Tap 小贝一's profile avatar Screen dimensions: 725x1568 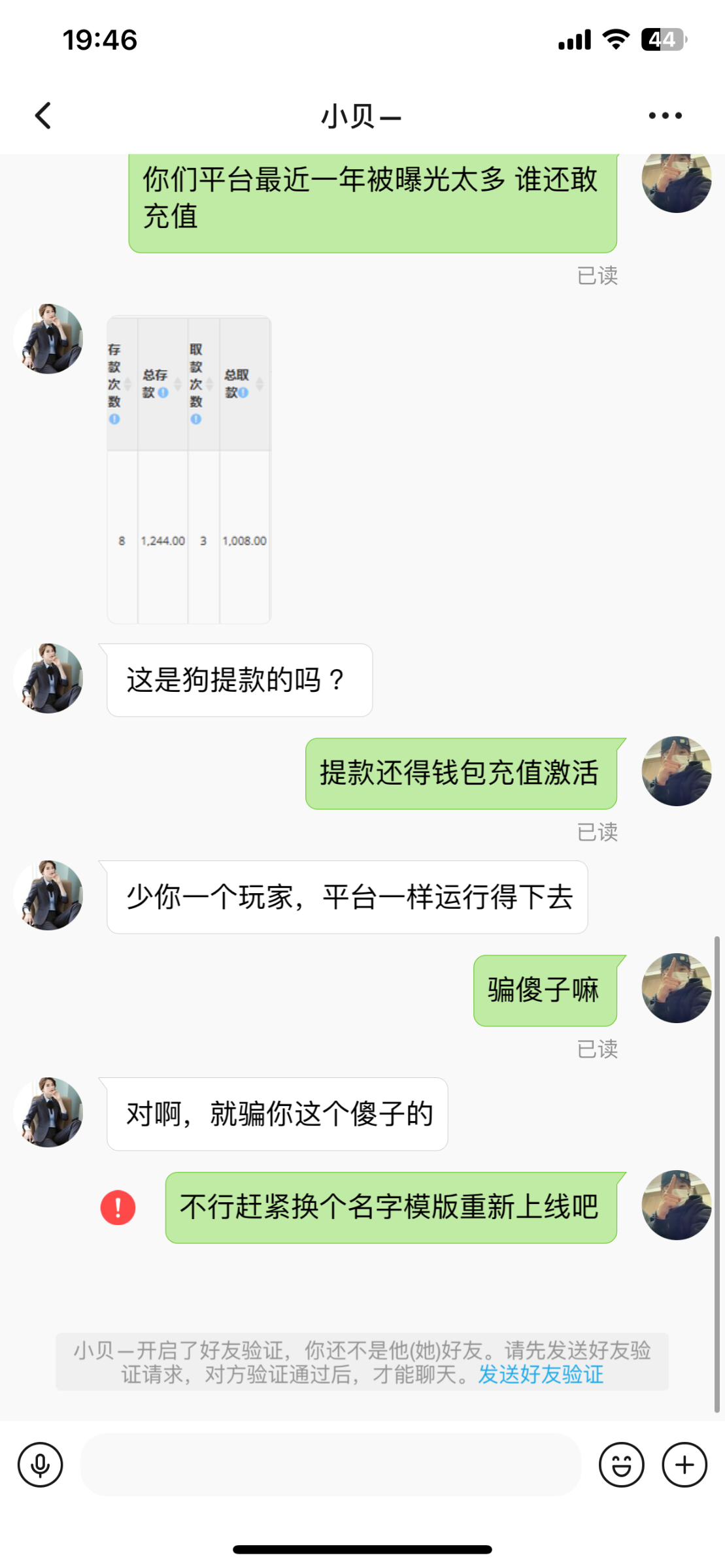48,679
